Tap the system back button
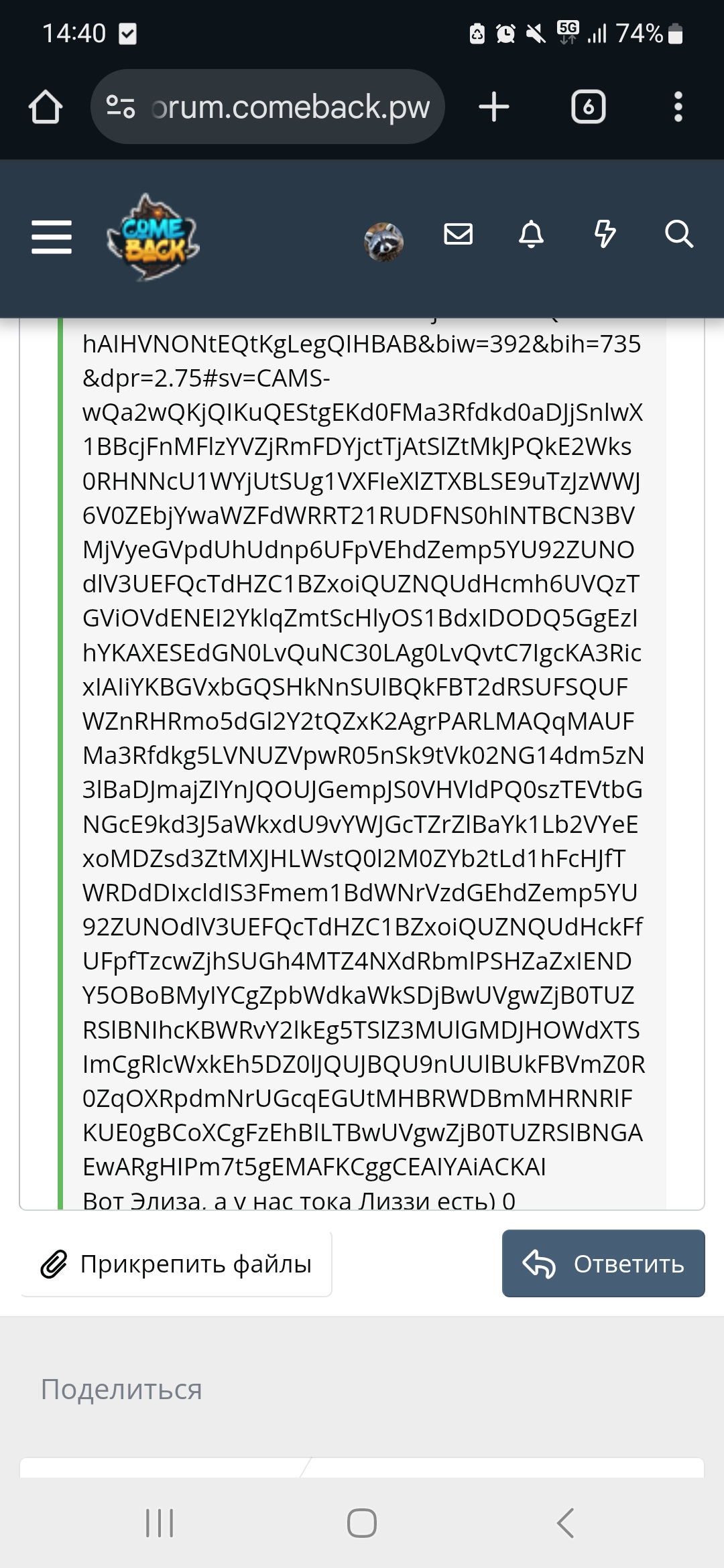 [565, 1522]
